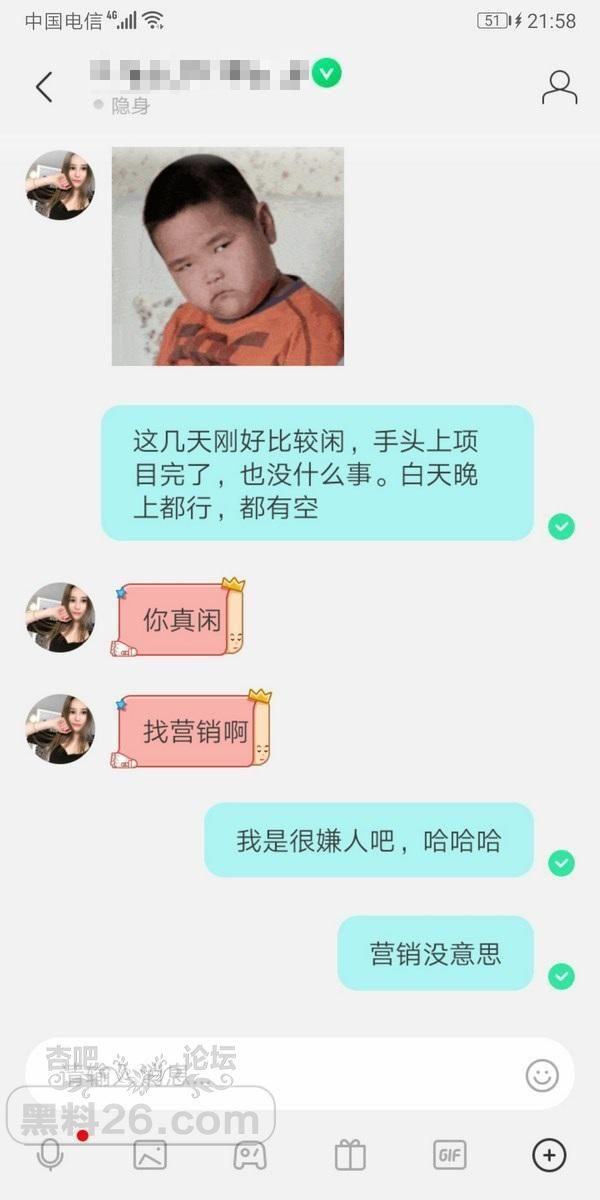
Task: Open more options with plus icon
Action: coord(548,1155)
